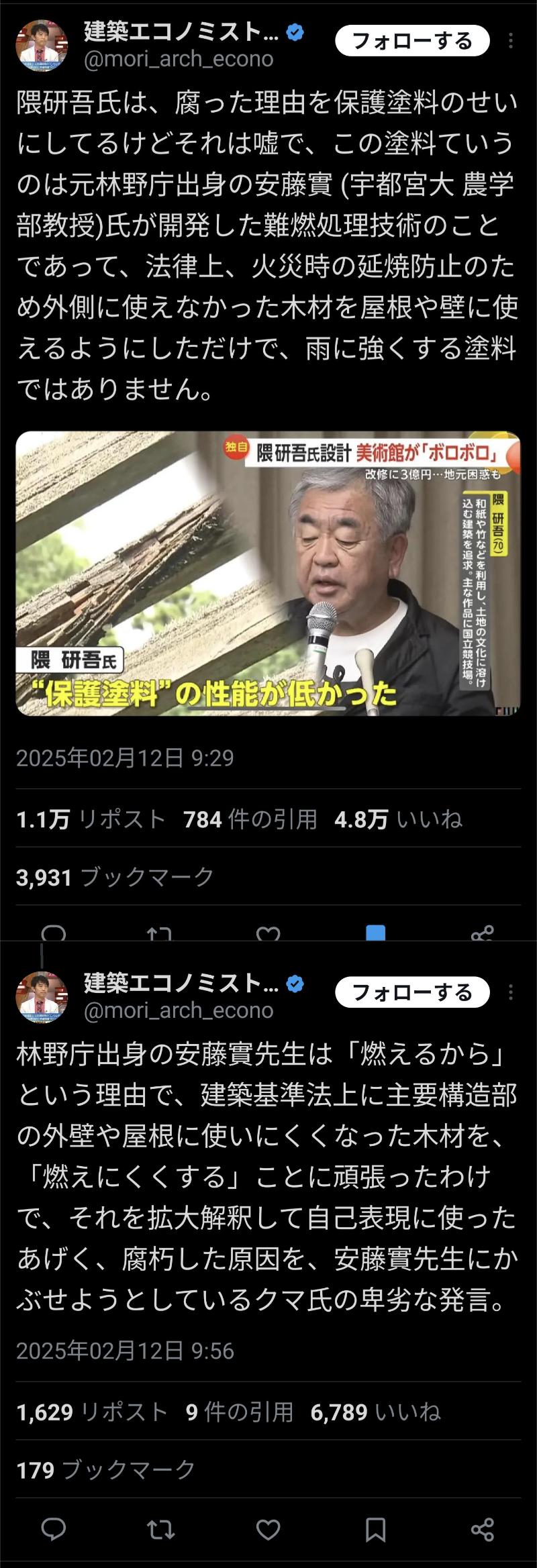Viewport: 537px width, 1568px height.
Task: Open overflow menu on the 隈研吾氏は tweet
Action: click(x=511, y=42)
